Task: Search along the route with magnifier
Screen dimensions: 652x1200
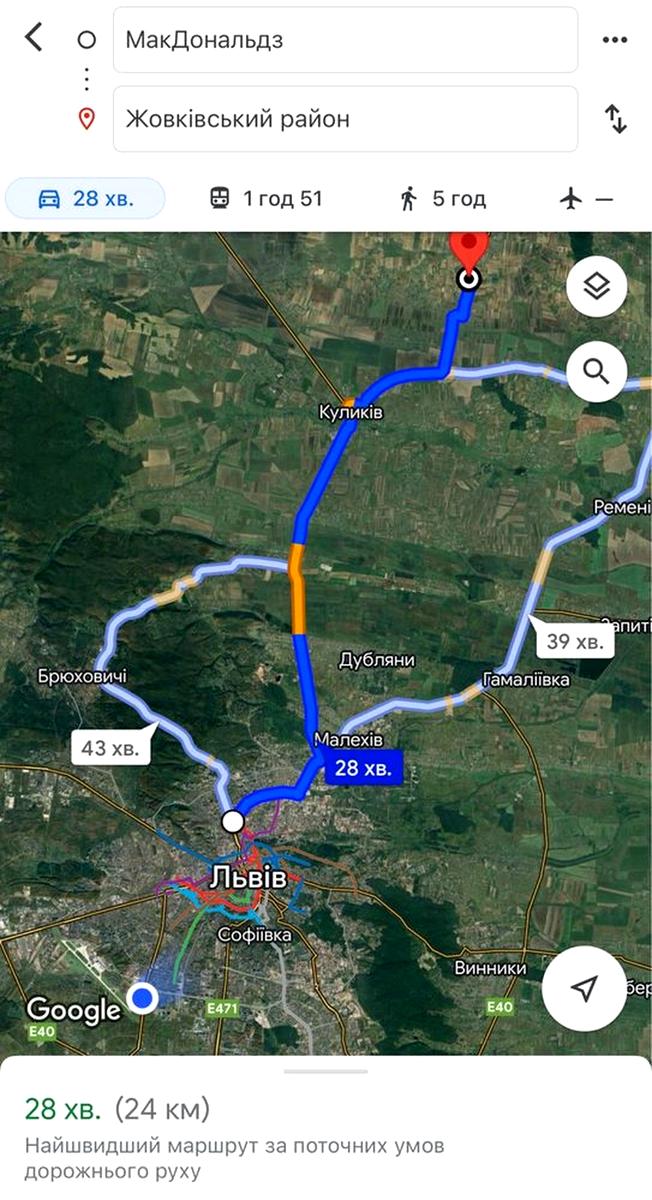Action: click(x=596, y=372)
